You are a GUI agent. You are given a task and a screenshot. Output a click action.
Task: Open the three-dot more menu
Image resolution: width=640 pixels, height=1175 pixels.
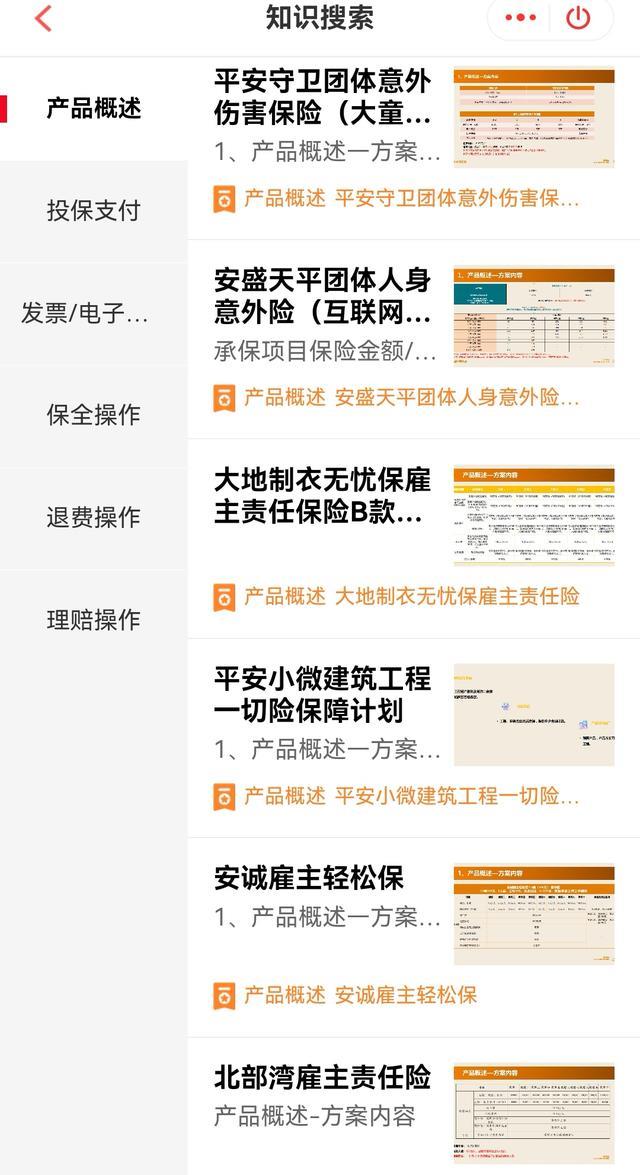520,18
